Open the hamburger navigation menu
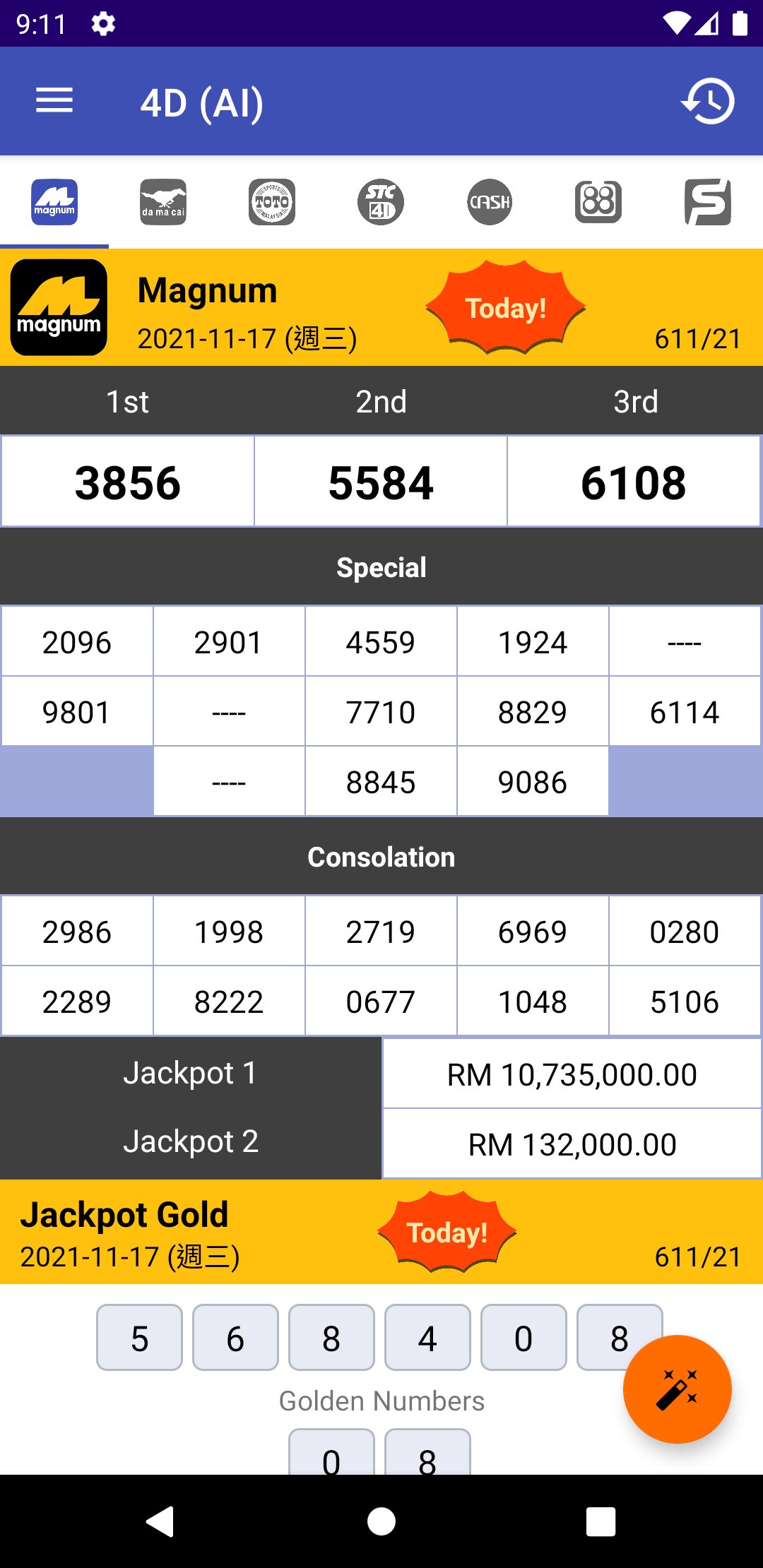Screen dimensions: 763x1568 pos(54,101)
